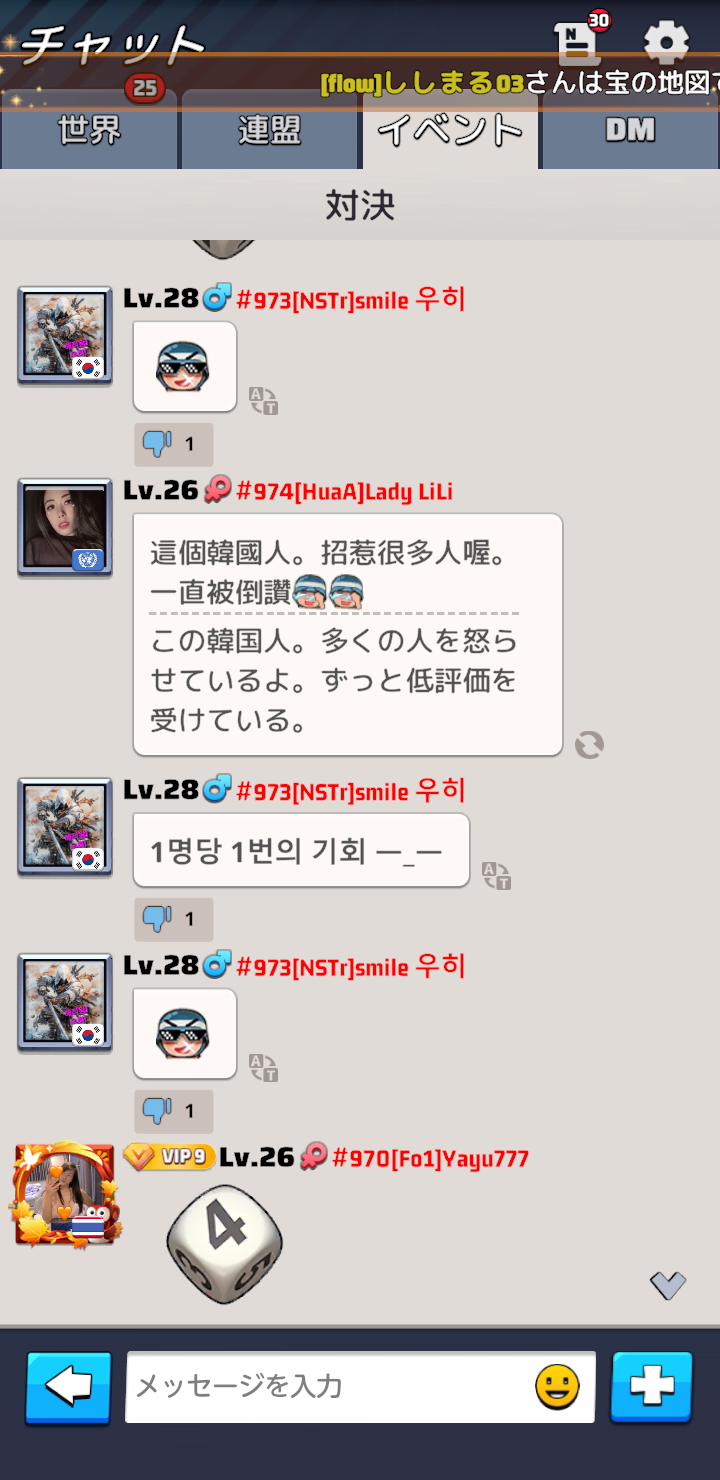Viewport: 720px width, 1480px height.
Task: Open Yayu777's profile avatar
Action: click(x=65, y=1195)
